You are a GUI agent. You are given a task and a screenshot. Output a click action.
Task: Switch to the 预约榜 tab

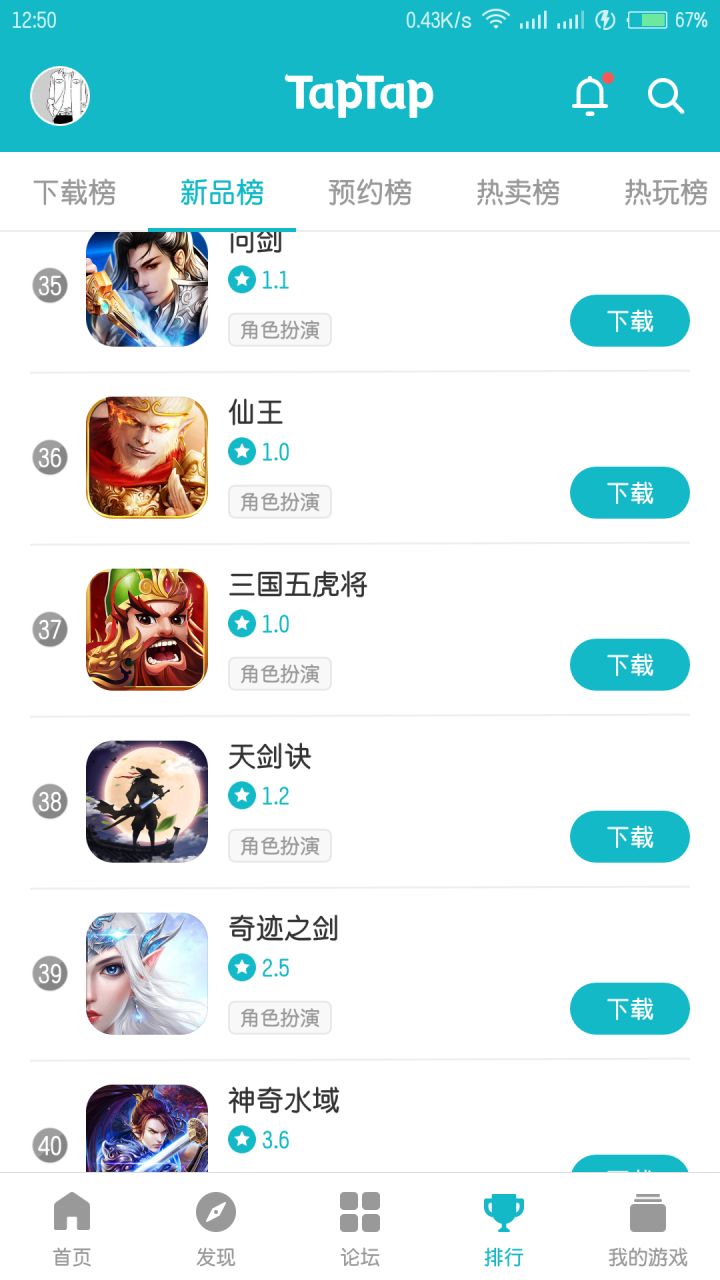point(370,192)
